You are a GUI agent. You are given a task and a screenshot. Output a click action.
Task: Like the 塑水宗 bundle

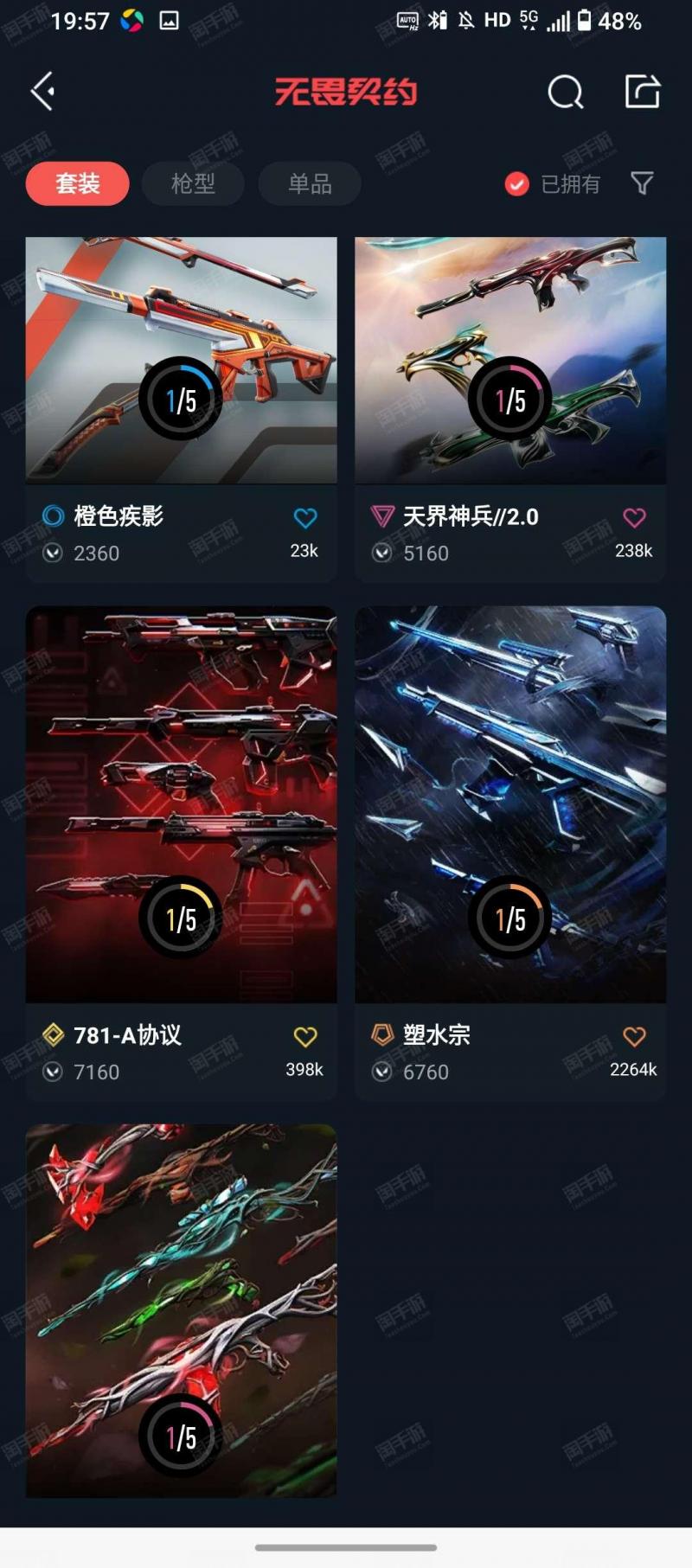coord(634,1037)
